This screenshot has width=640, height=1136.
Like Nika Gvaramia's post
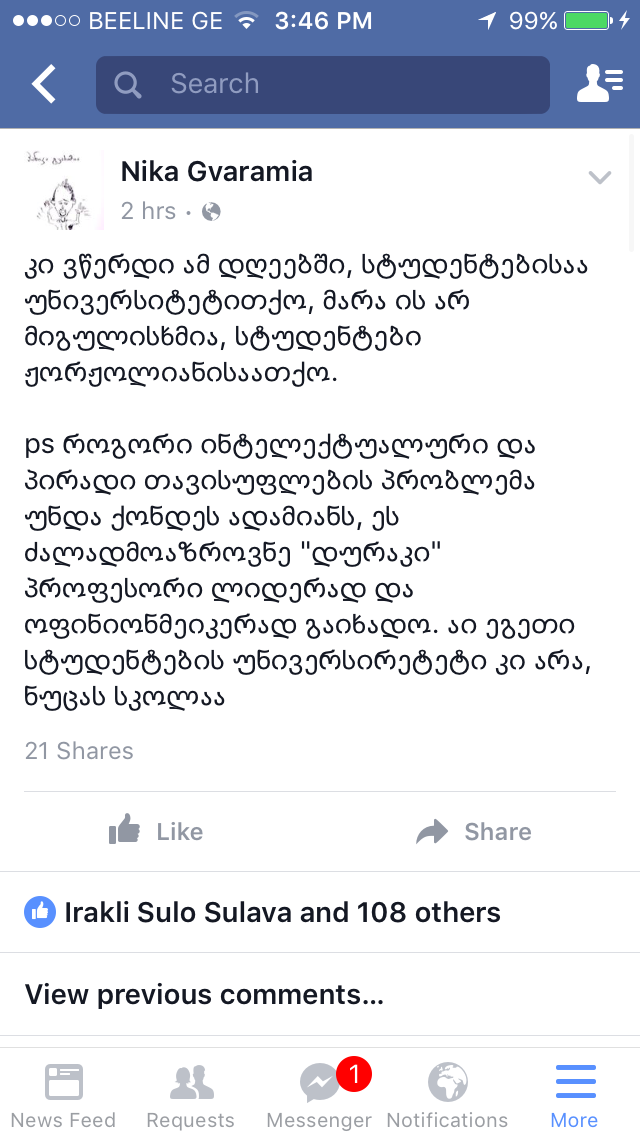pyautogui.click(x=156, y=831)
